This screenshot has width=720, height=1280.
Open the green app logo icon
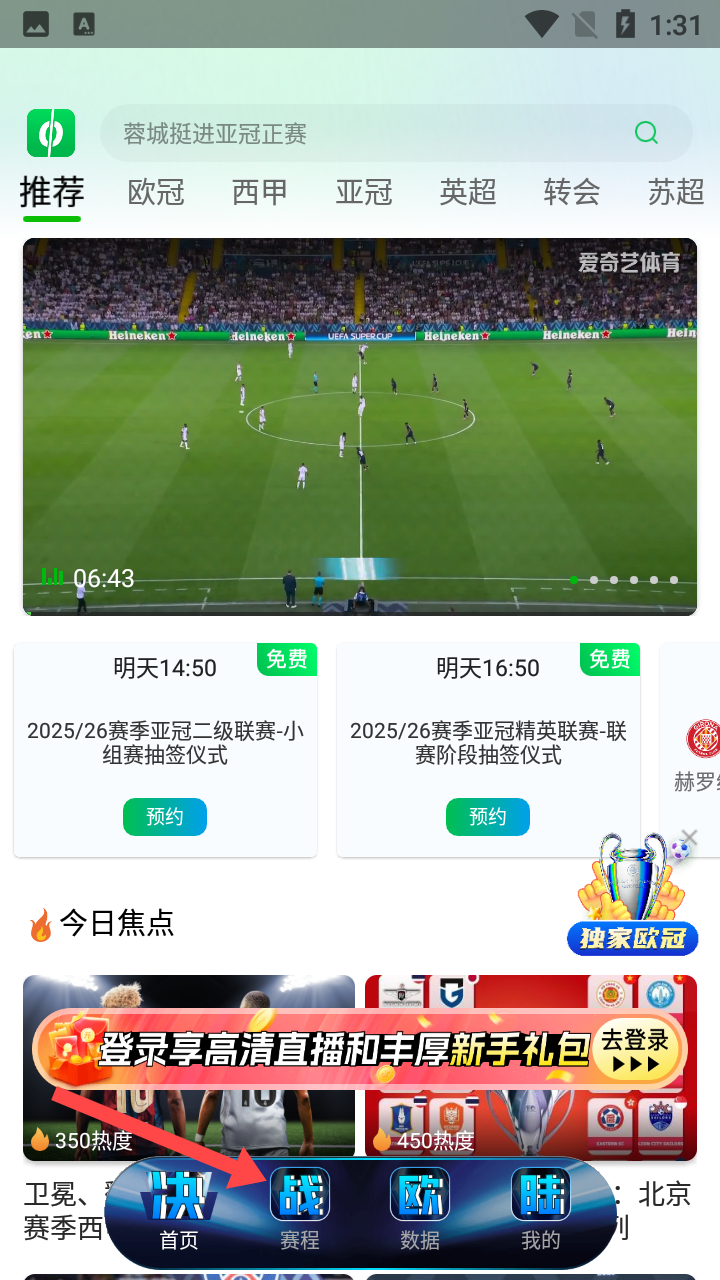tap(51, 134)
